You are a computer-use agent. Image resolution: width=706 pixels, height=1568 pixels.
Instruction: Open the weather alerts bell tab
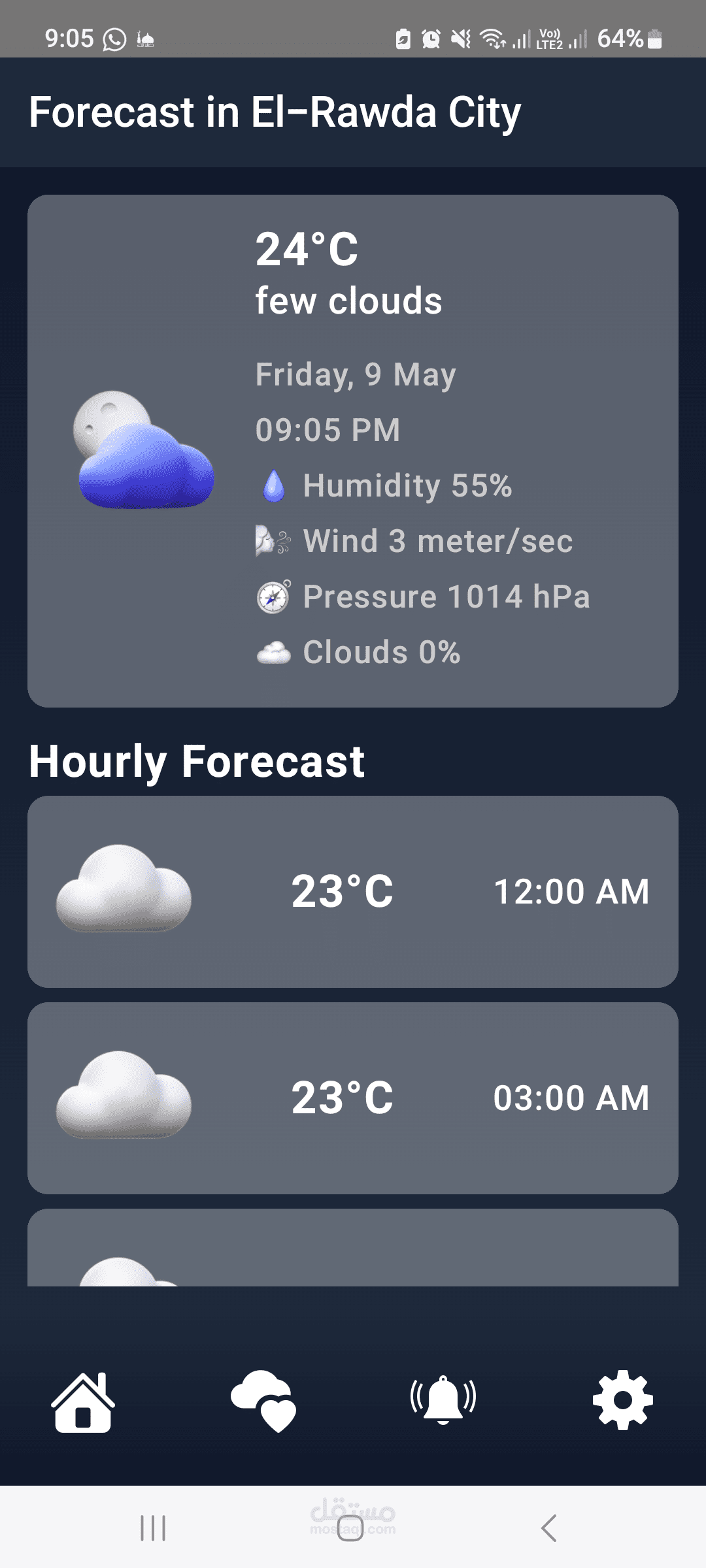(443, 1400)
